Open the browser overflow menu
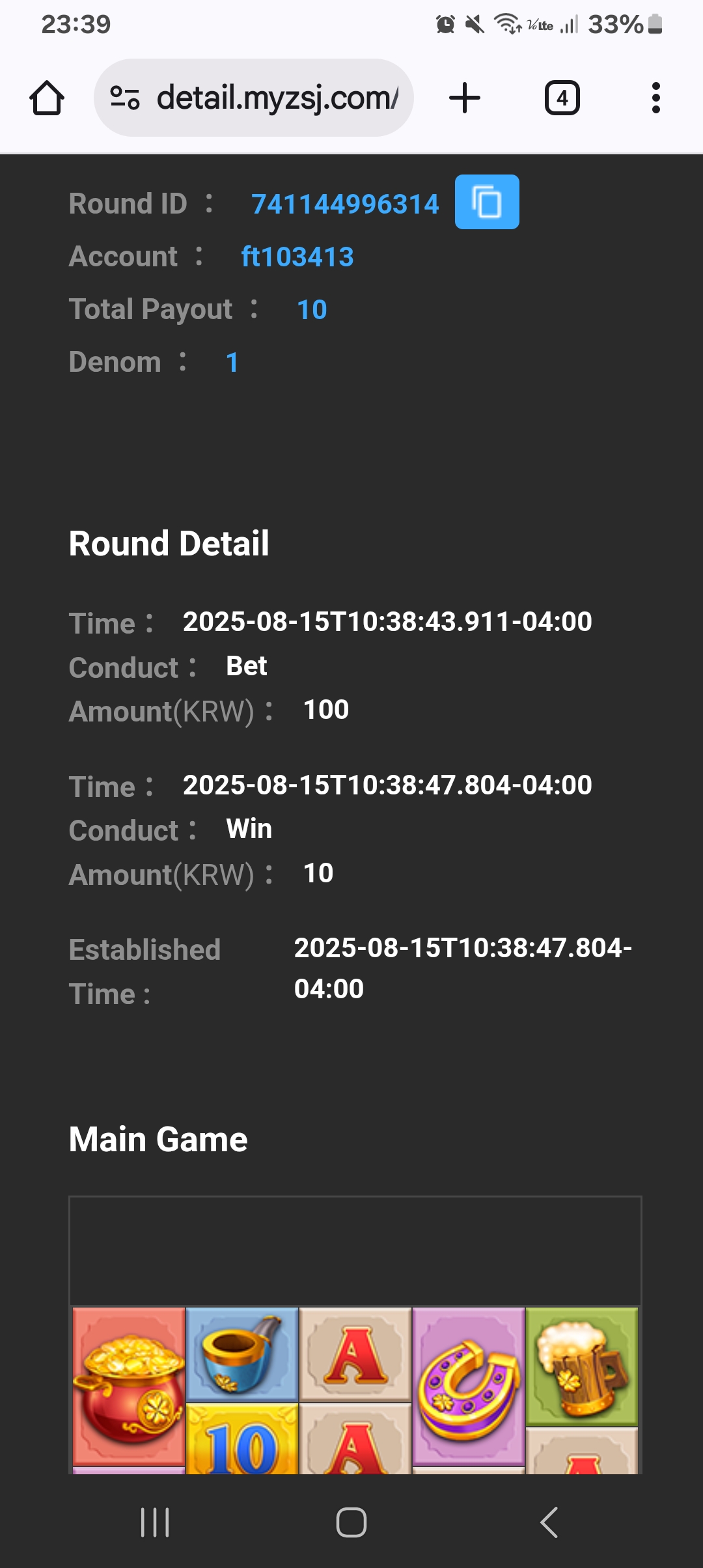The height and width of the screenshot is (1568, 703). point(656,98)
